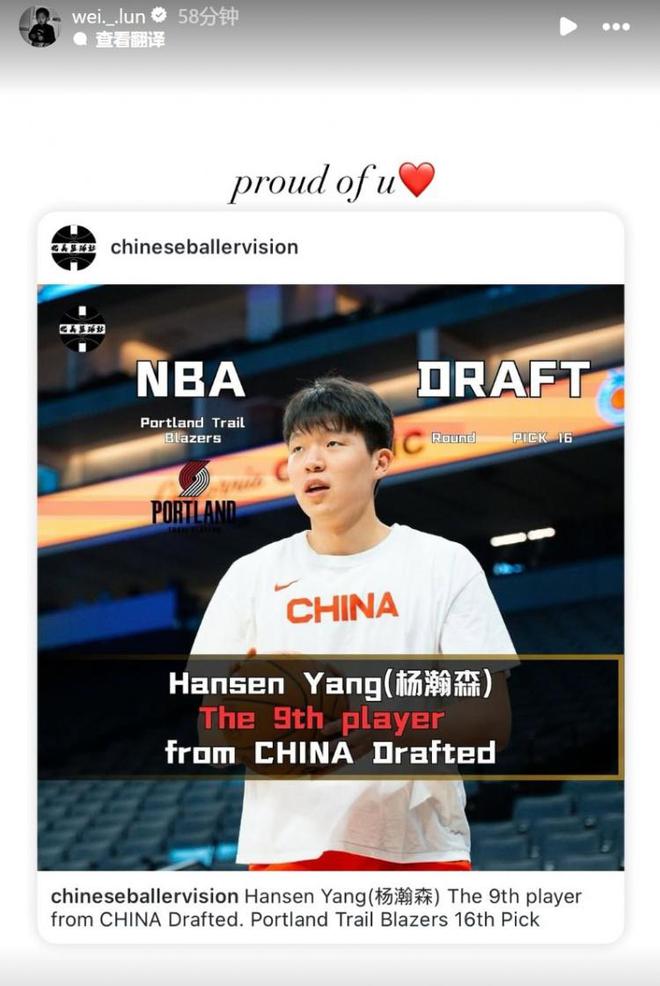Open the three-dot overflow menu
Viewport: 660px width, 986px height.
pyautogui.click(x=616, y=27)
